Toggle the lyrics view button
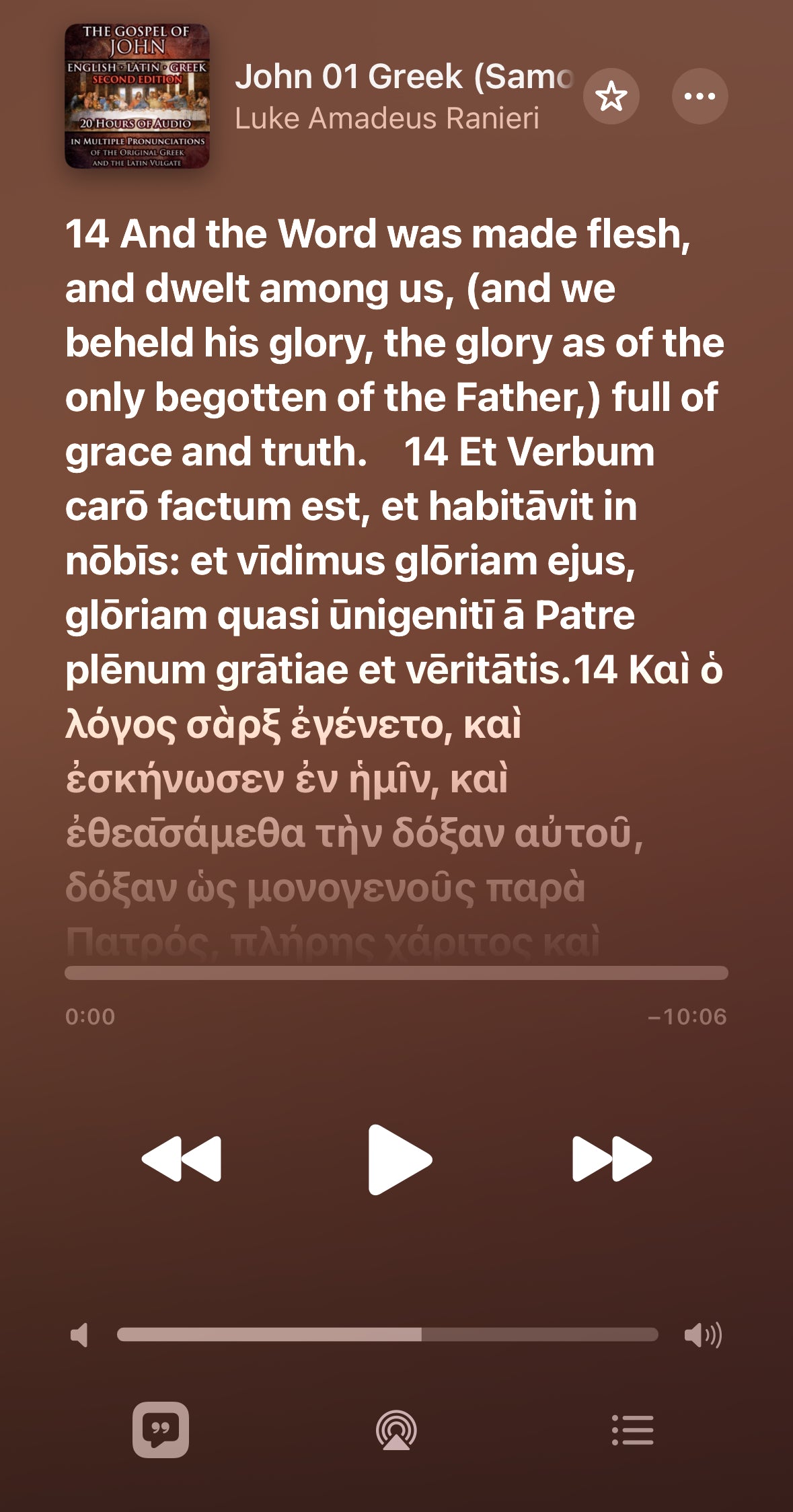The height and width of the screenshot is (1512, 793). pos(161,1429)
